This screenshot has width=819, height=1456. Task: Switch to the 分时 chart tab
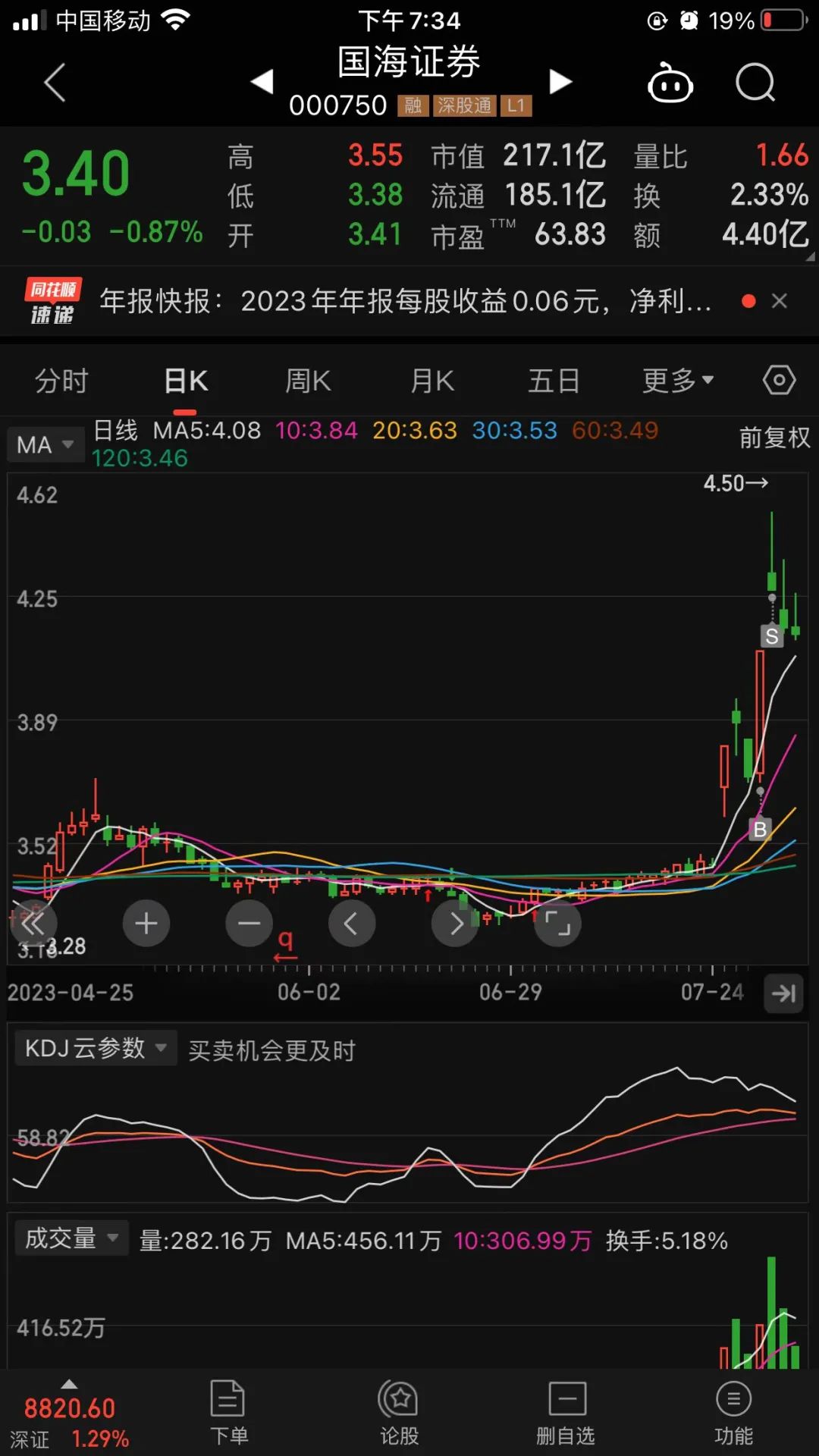pos(62,381)
